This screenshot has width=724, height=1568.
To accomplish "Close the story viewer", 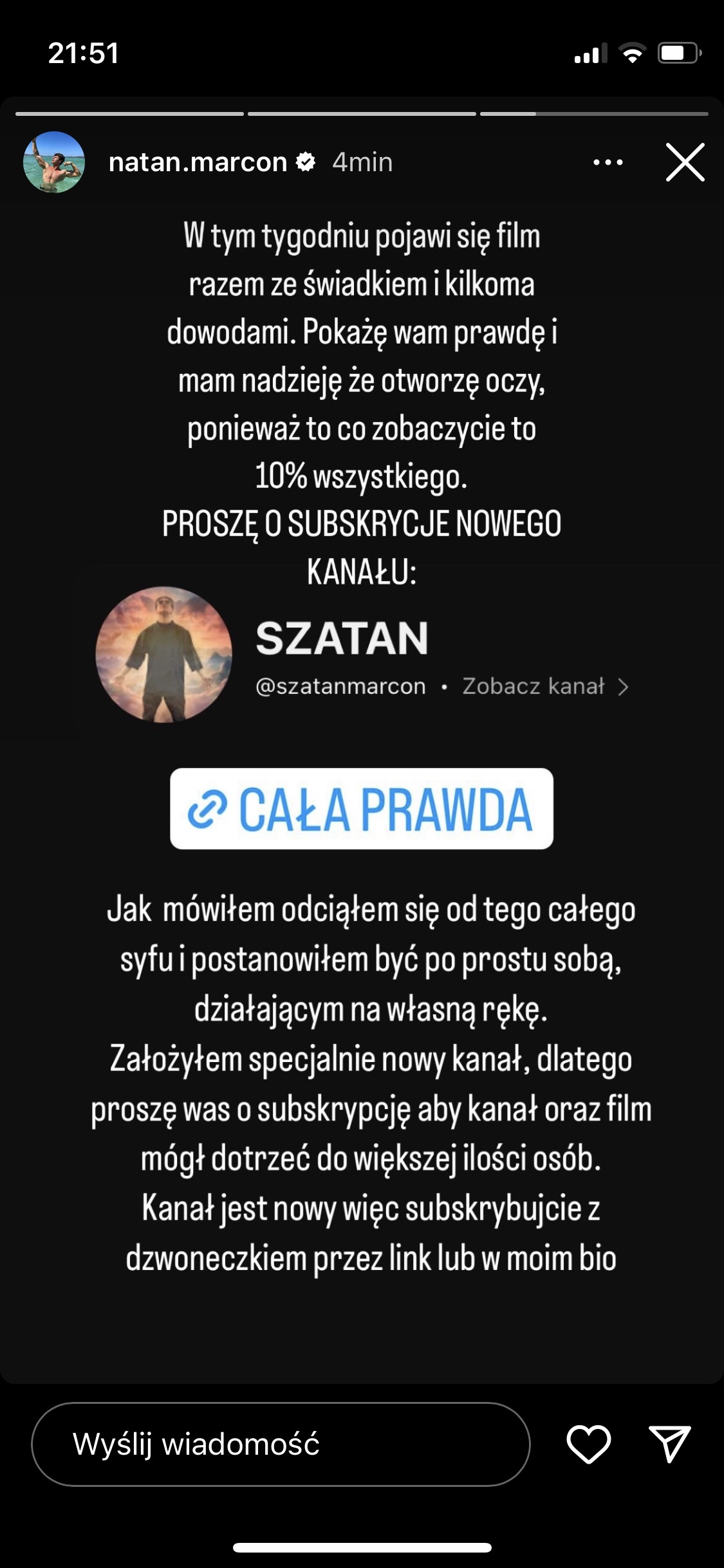I will tap(685, 162).
